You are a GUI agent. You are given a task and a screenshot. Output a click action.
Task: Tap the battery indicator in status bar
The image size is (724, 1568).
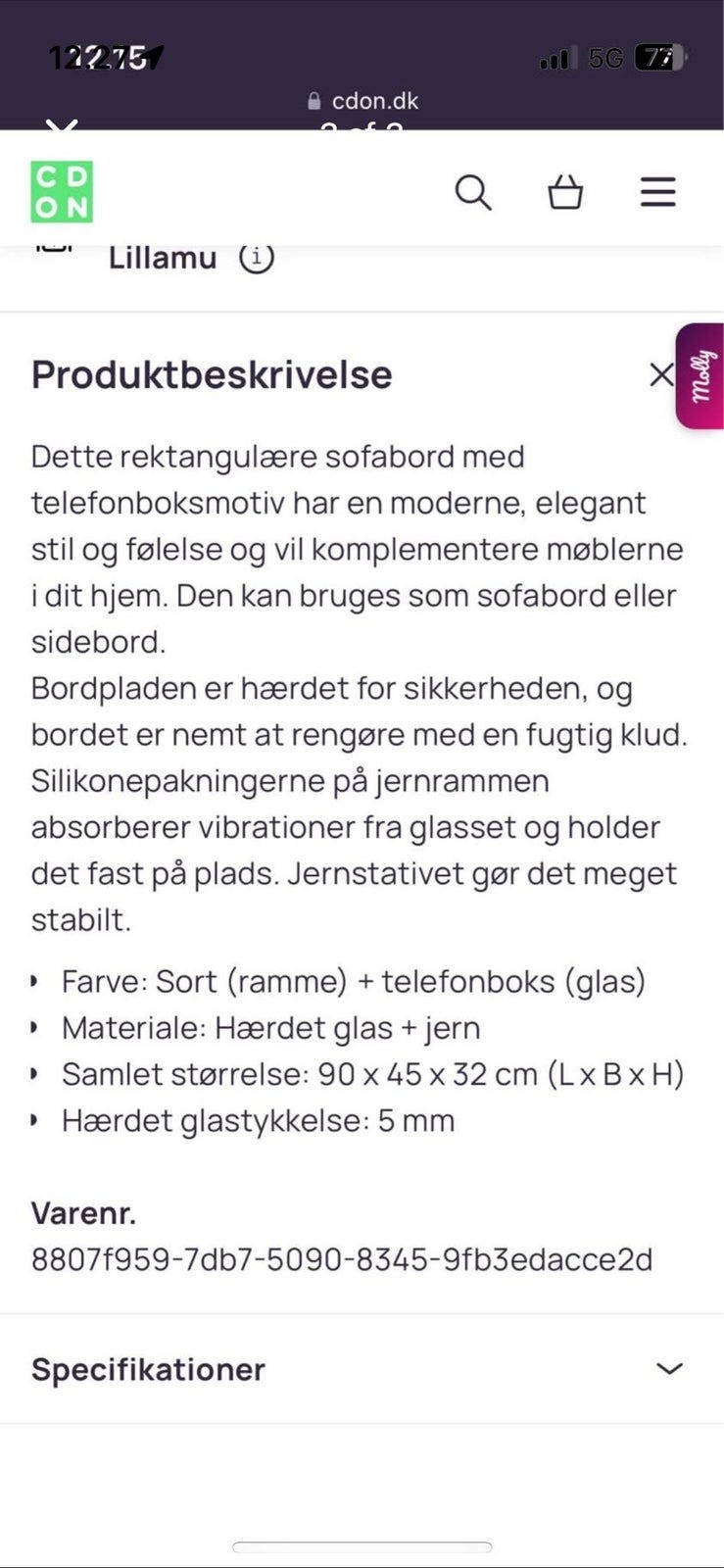(x=661, y=59)
